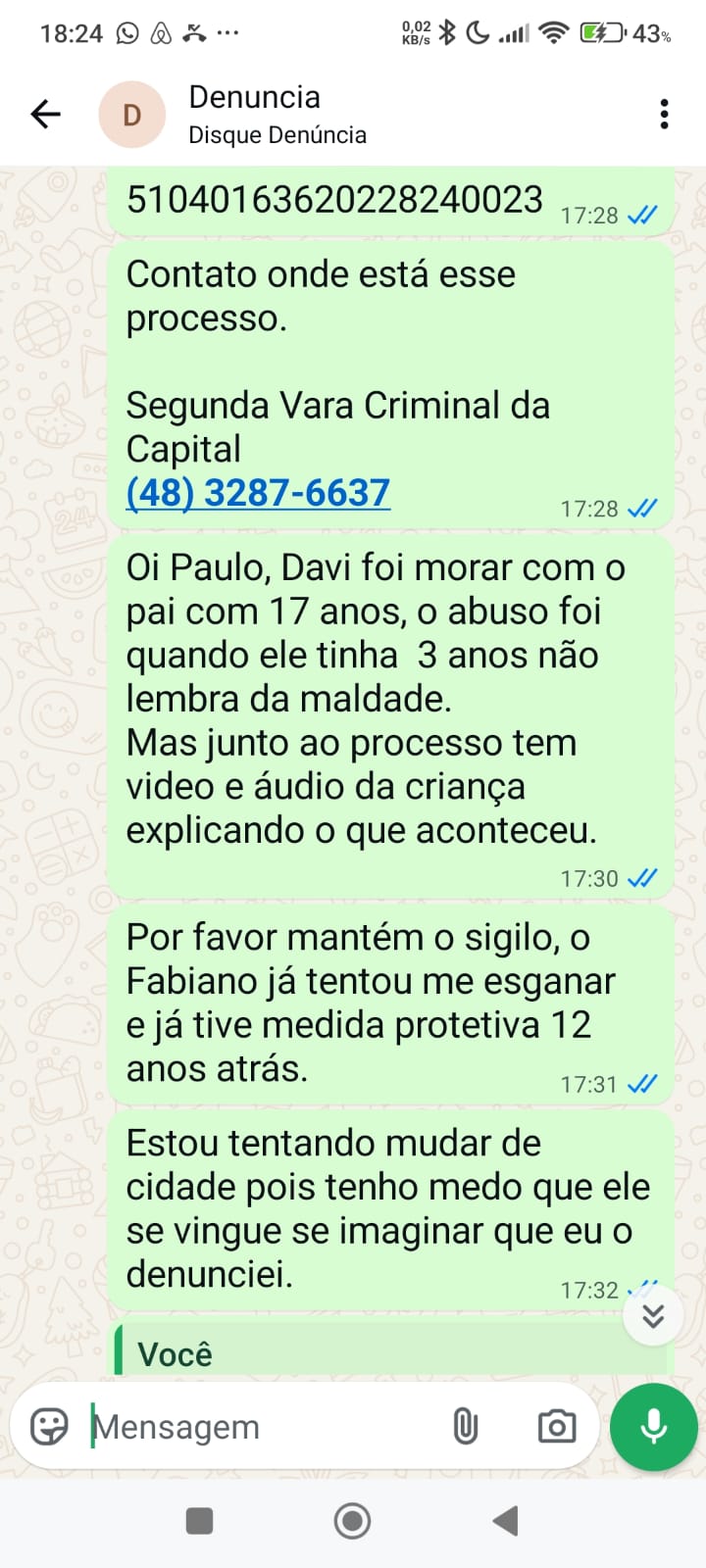
Task: Open the camera from the message bar
Action: 556,1427
